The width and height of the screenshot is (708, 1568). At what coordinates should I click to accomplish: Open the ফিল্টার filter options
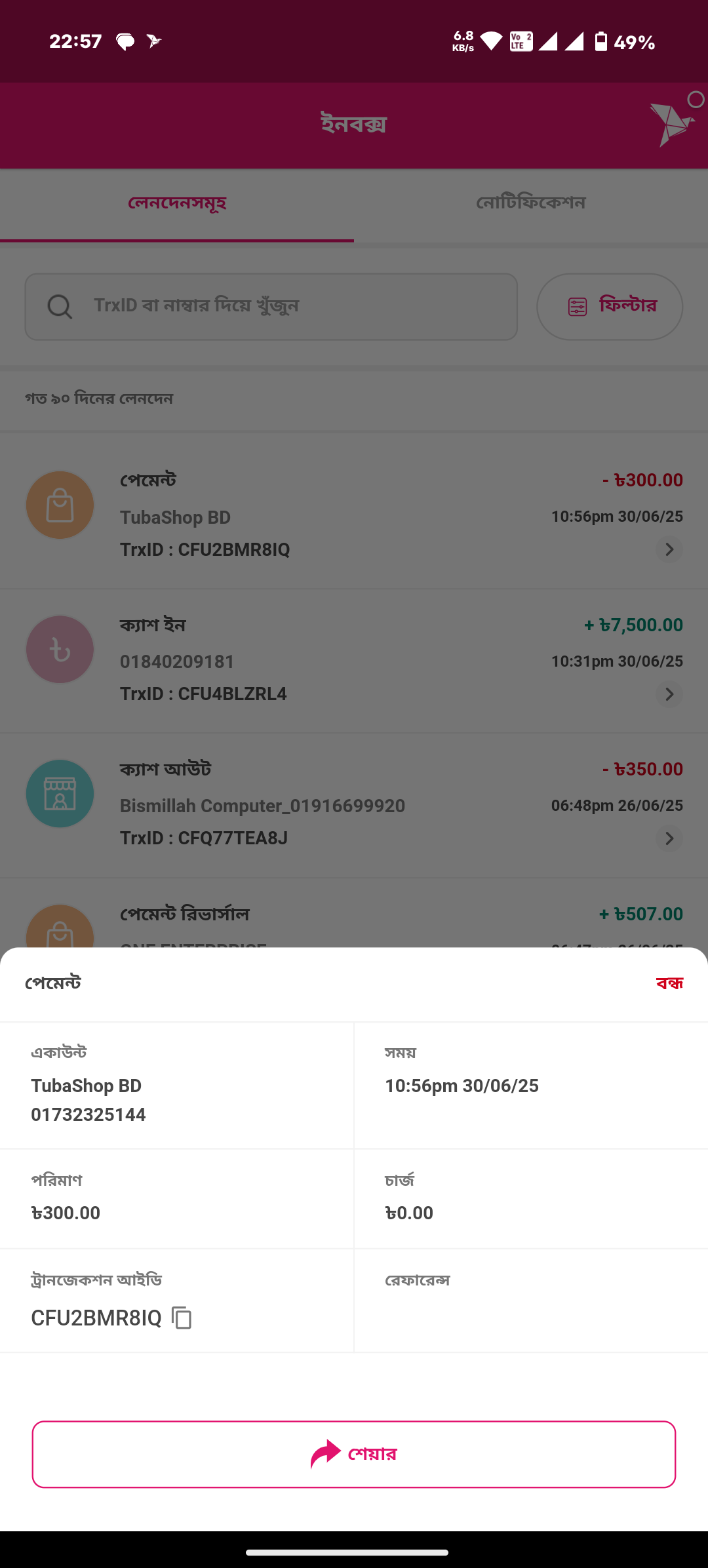pos(610,306)
